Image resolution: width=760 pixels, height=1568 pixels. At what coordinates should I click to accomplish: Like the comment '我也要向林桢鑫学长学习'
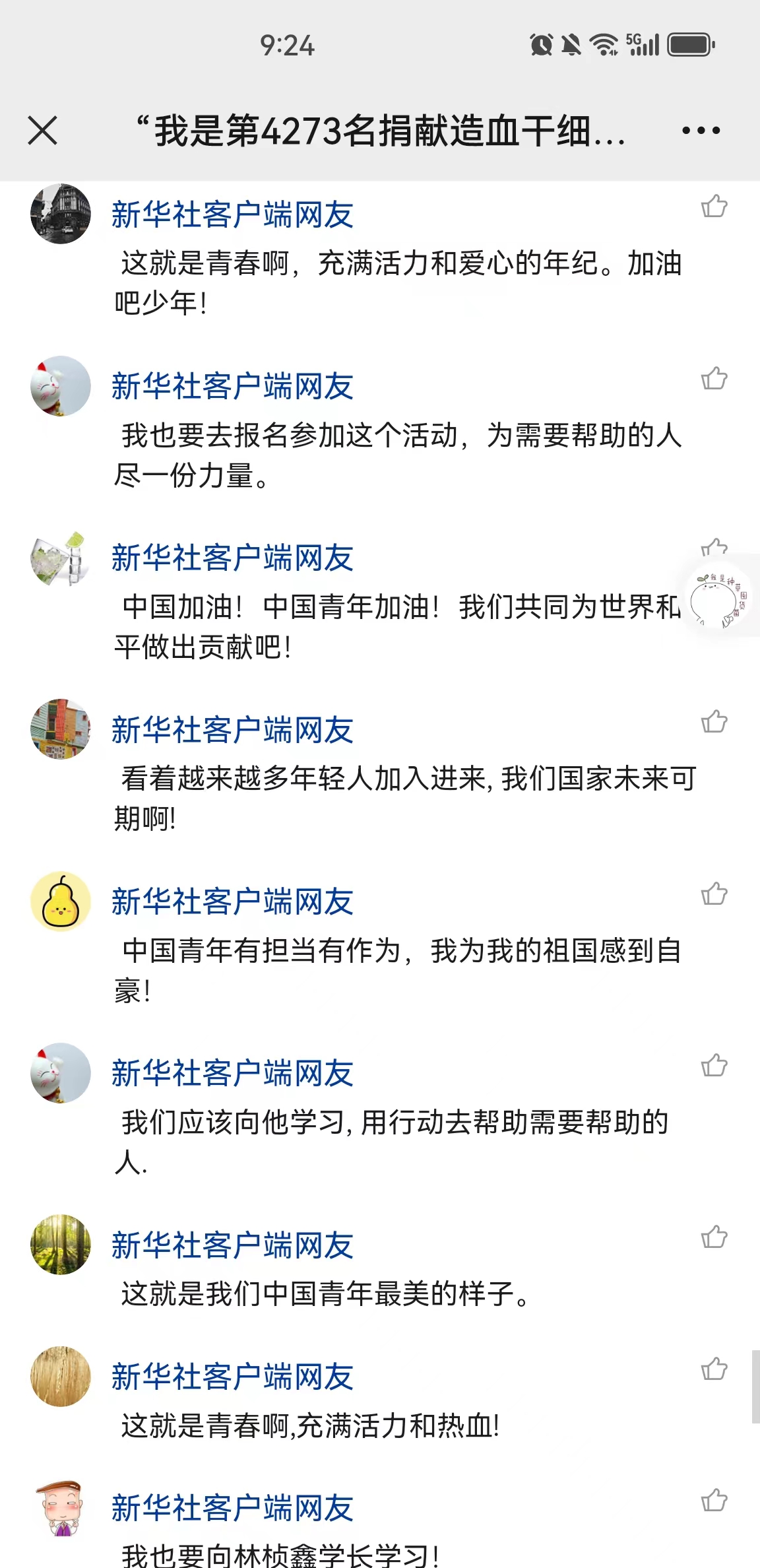tap(714, 1501)
